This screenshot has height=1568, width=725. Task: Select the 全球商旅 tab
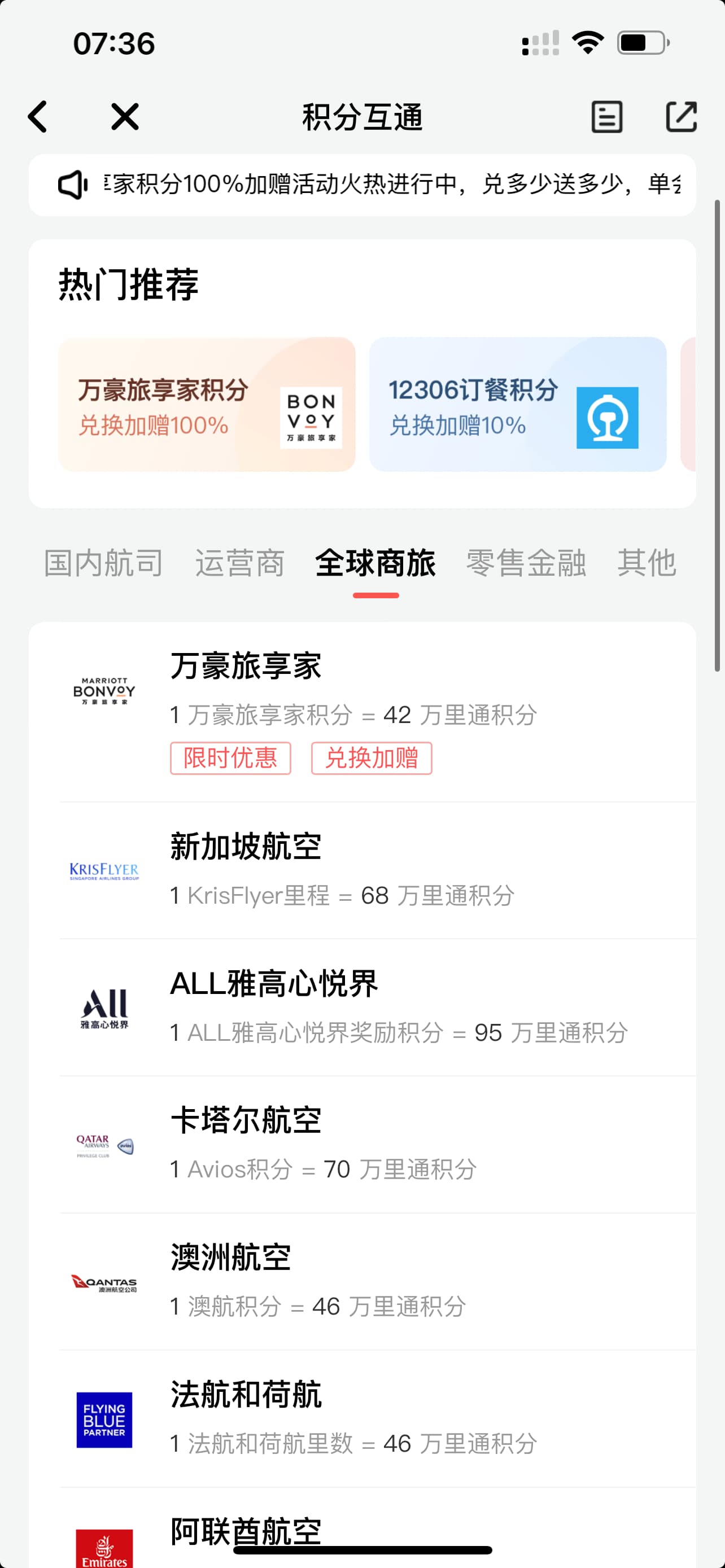pyautogui.click(x=375, y=562)
